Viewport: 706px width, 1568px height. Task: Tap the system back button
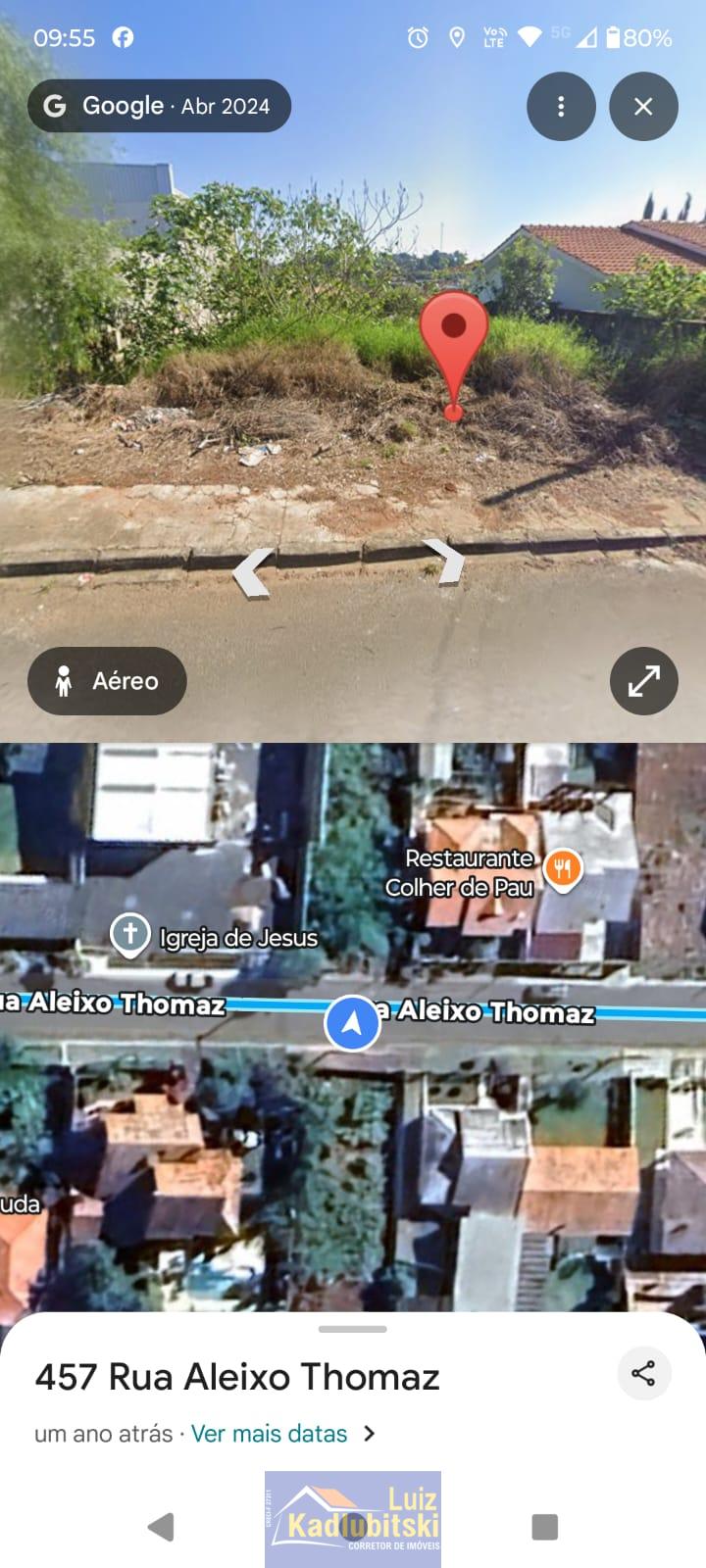click(160, 1526)
